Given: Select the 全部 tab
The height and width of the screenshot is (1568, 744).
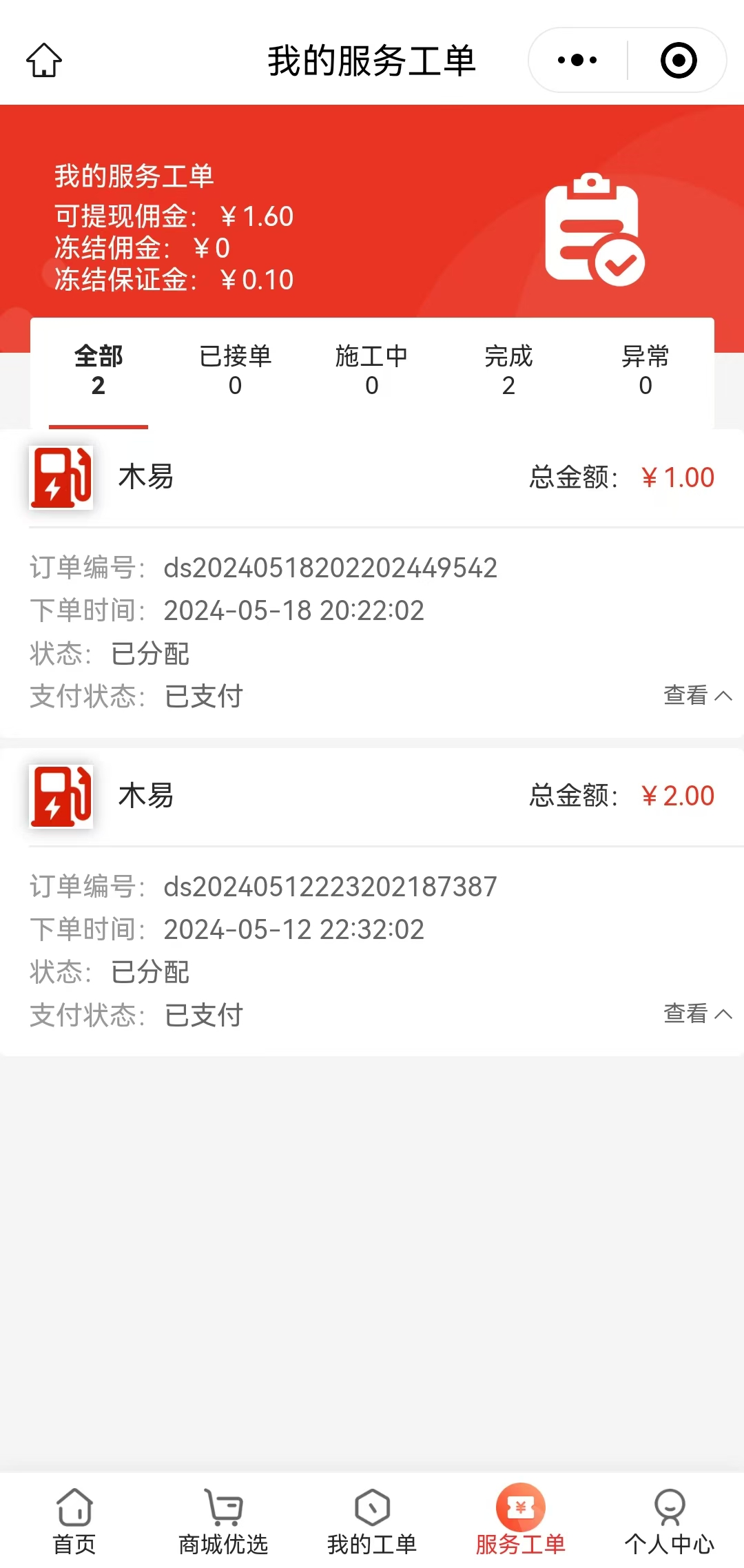Looking at the screenshot, I should tap(99, 371).
